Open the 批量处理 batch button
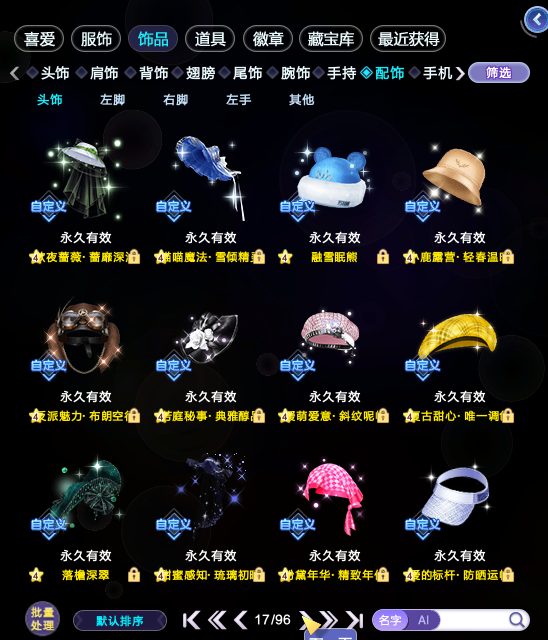 pos(42,619)
